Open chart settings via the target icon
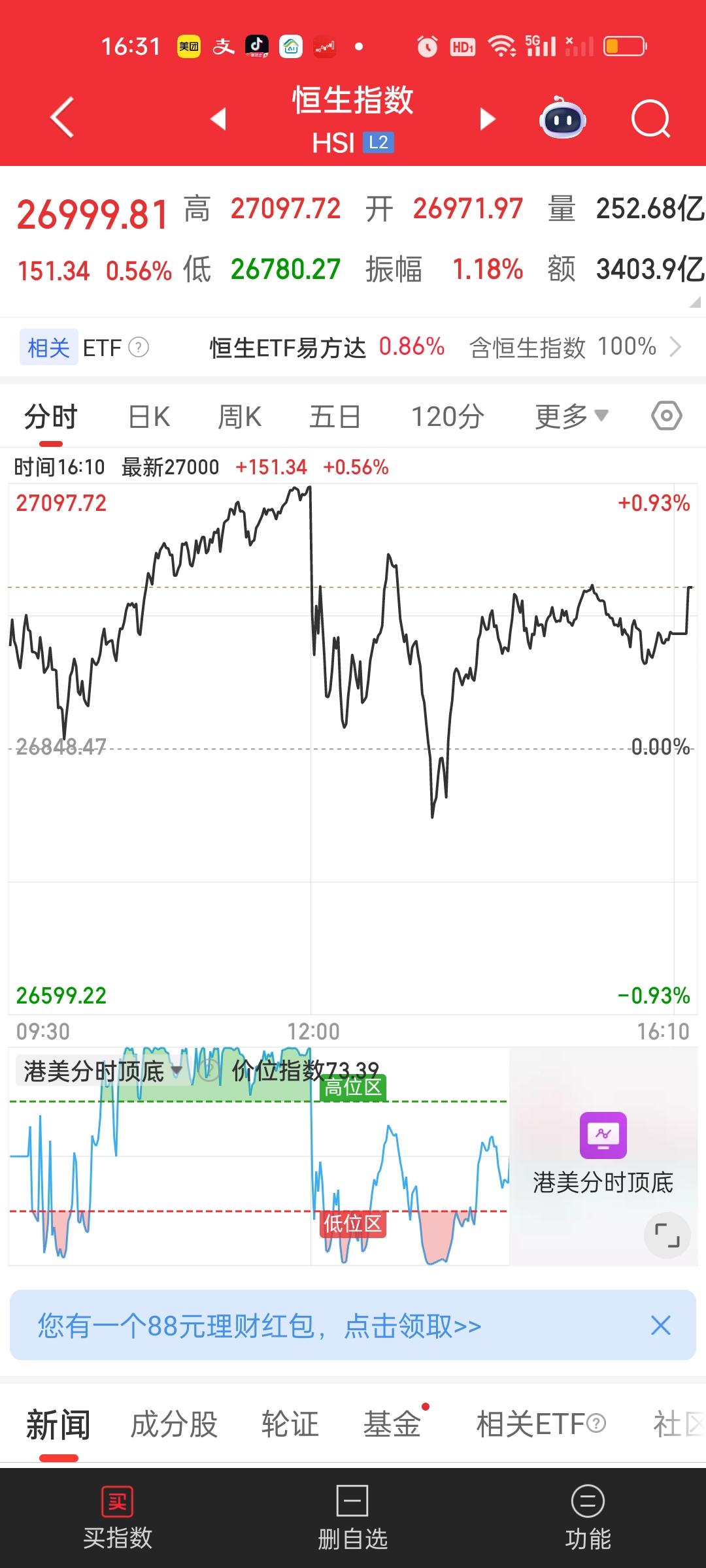Image resolution: width=706 pixels, height=1568 pixels. pyautogui.click(x=666, y=416)
